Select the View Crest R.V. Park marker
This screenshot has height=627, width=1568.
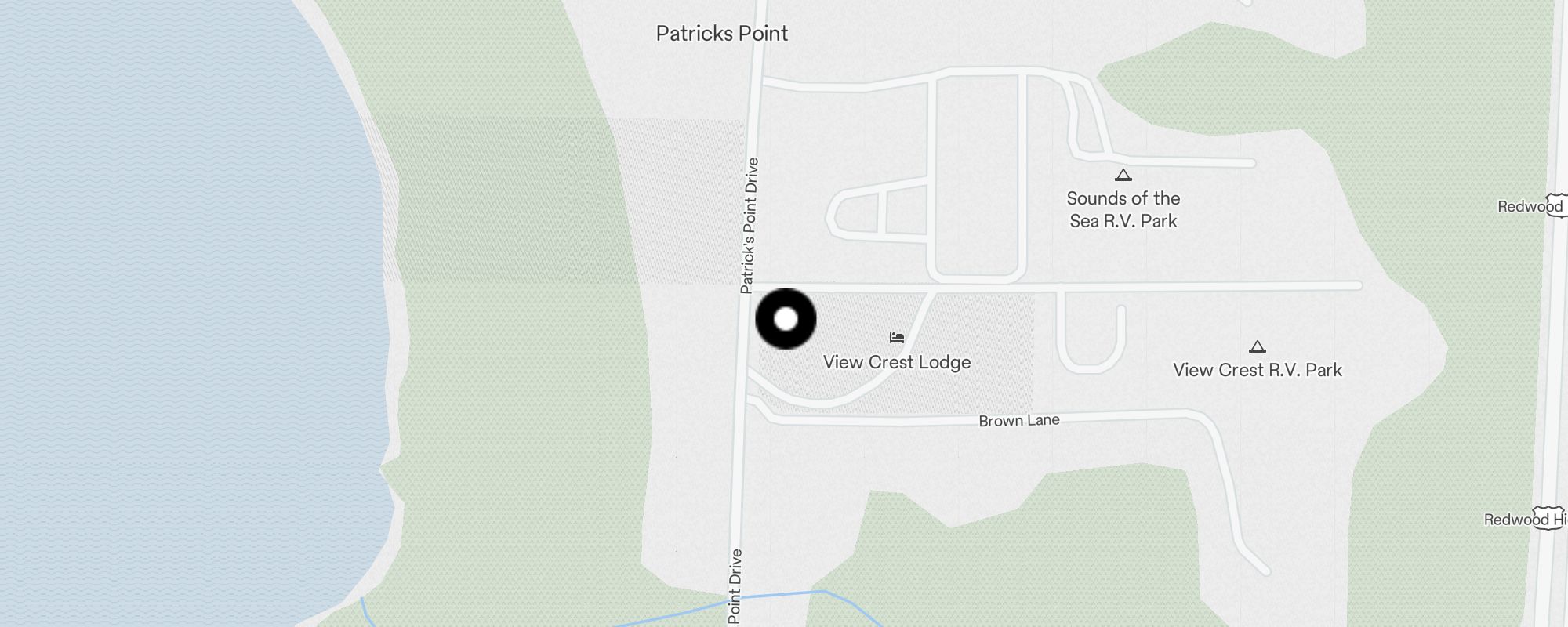(x=1257, y=347)
